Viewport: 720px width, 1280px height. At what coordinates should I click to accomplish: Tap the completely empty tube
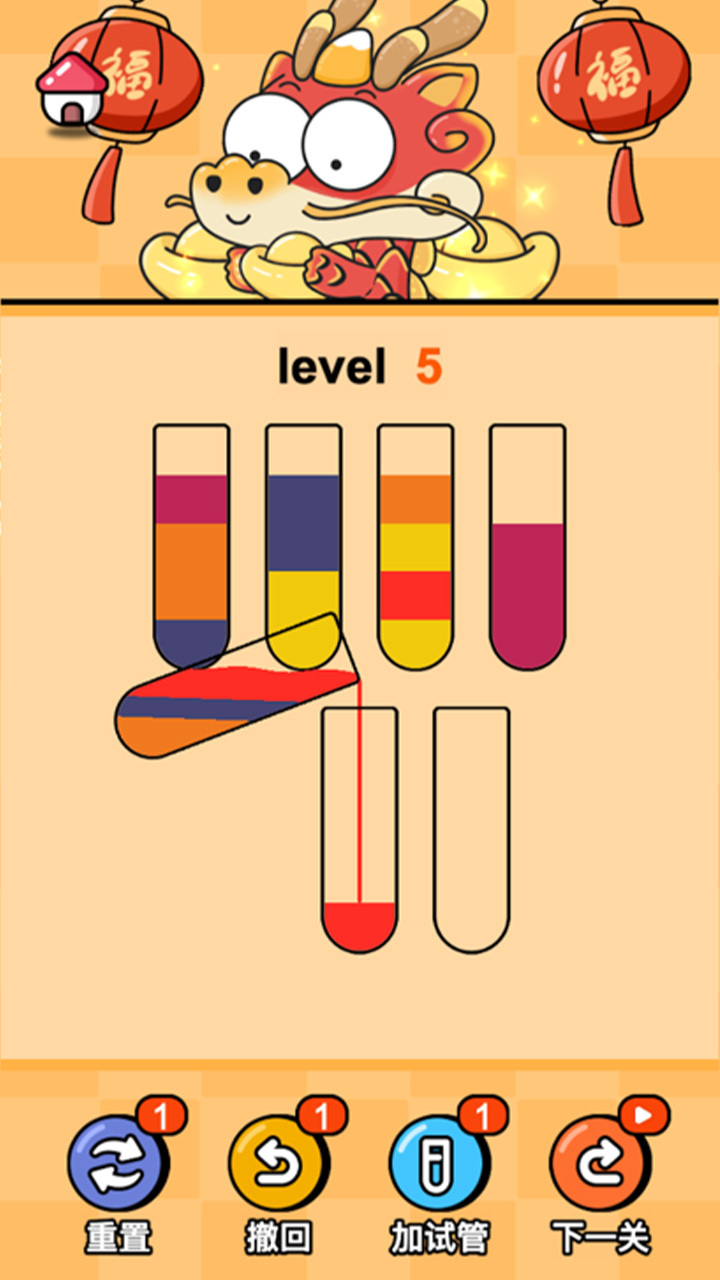point(471,830)
